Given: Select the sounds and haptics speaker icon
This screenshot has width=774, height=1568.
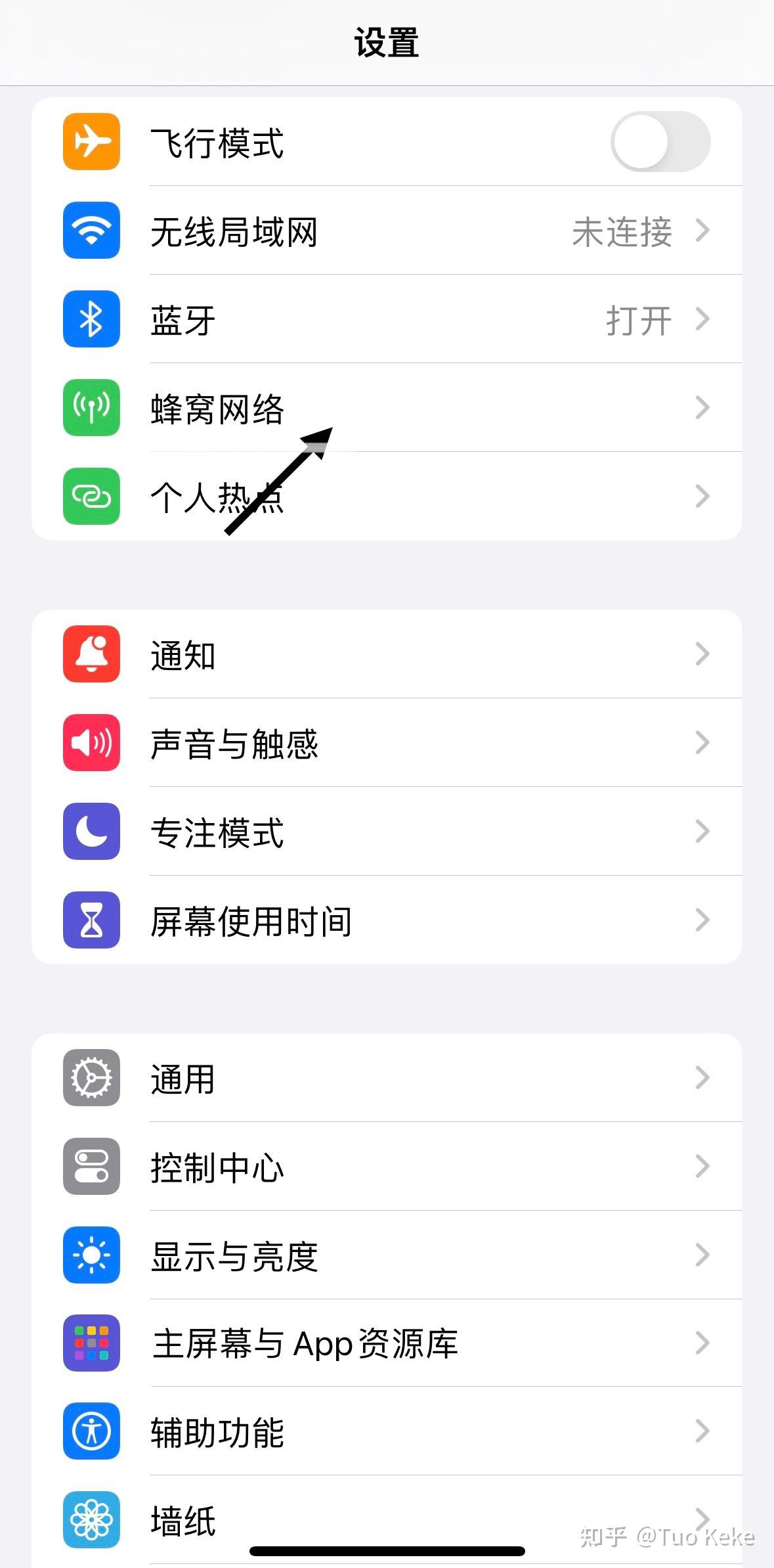Looking at the screenshot, I should (x=91, y=743).
